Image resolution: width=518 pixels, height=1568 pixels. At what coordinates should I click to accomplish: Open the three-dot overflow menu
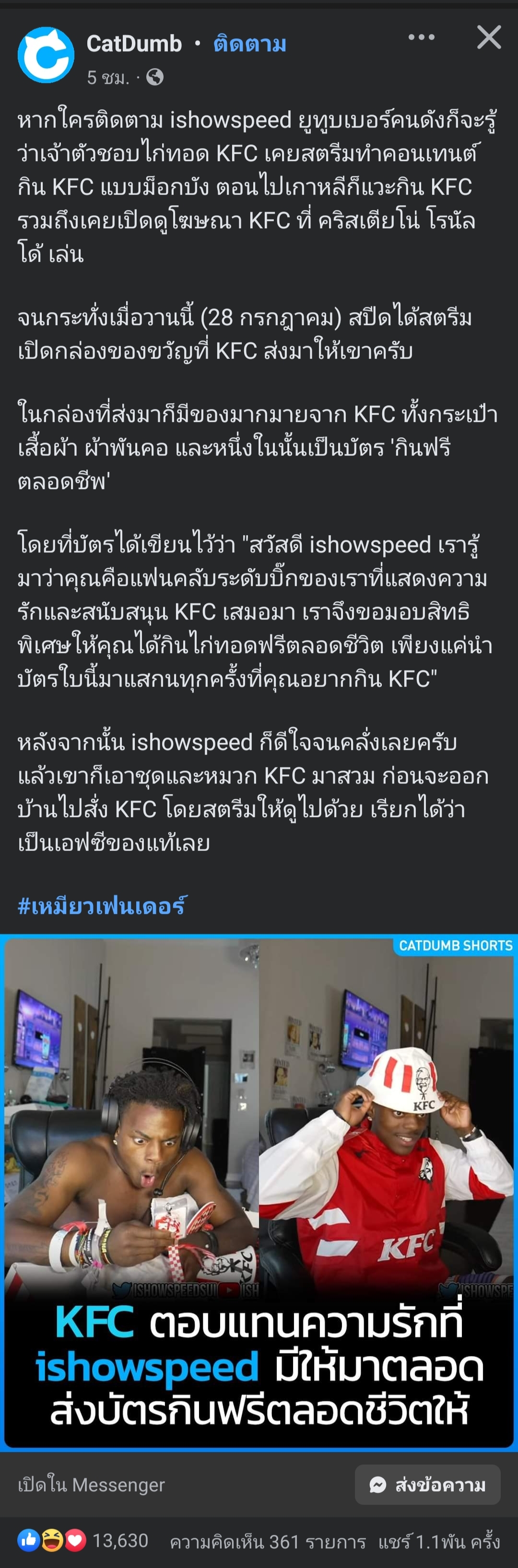pos(421,38)
